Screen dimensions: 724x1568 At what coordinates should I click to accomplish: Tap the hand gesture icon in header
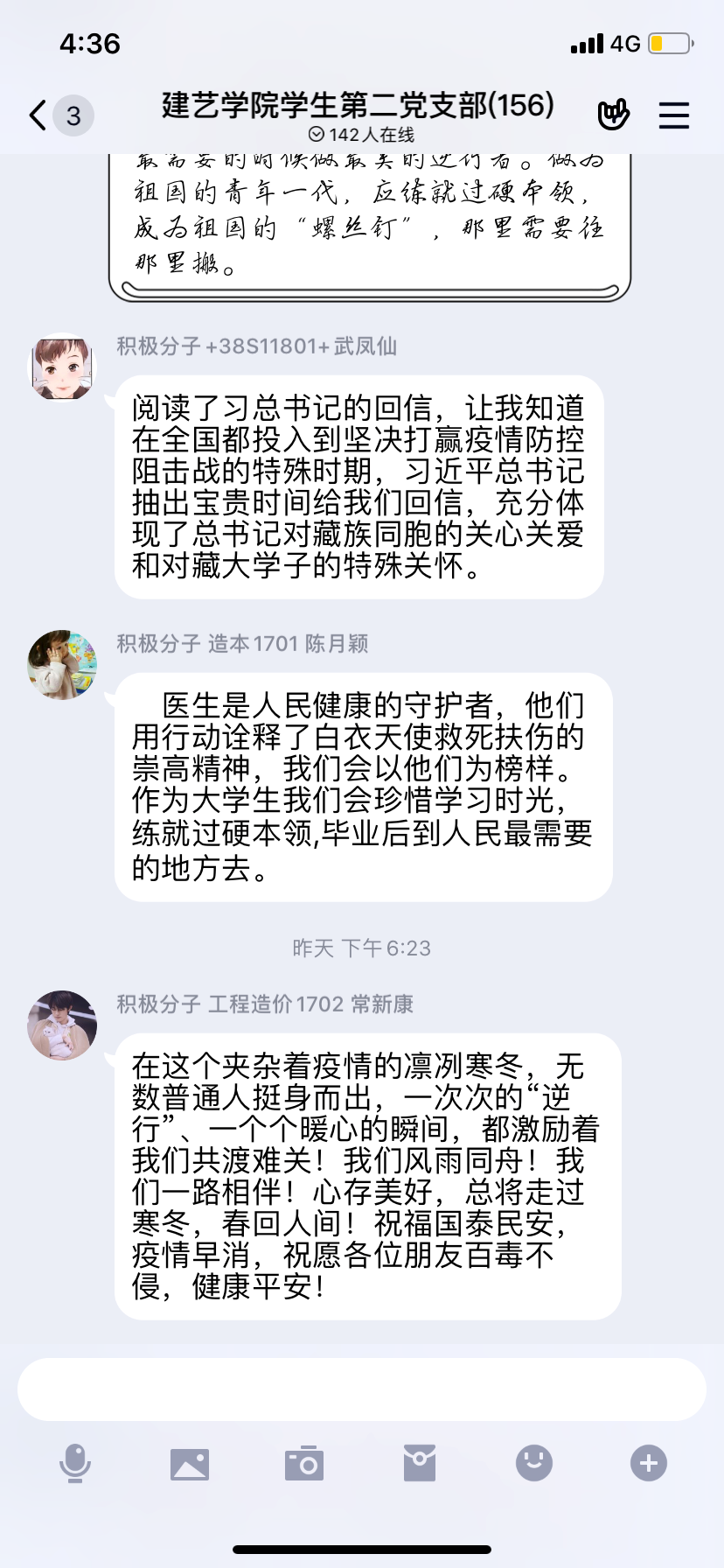click(613, 115)
